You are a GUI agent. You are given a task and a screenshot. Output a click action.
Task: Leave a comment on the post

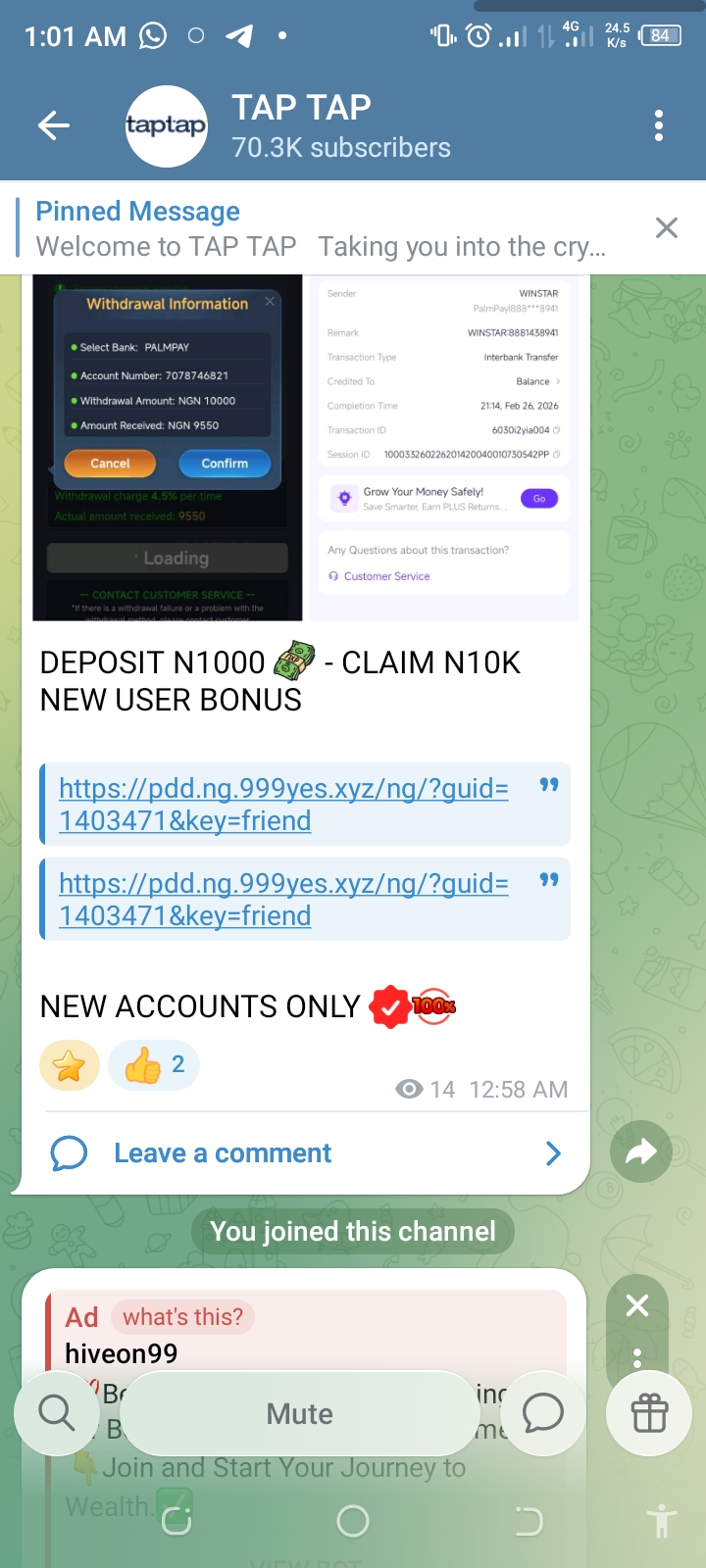pyautogui.click(x=223, y=1153)
